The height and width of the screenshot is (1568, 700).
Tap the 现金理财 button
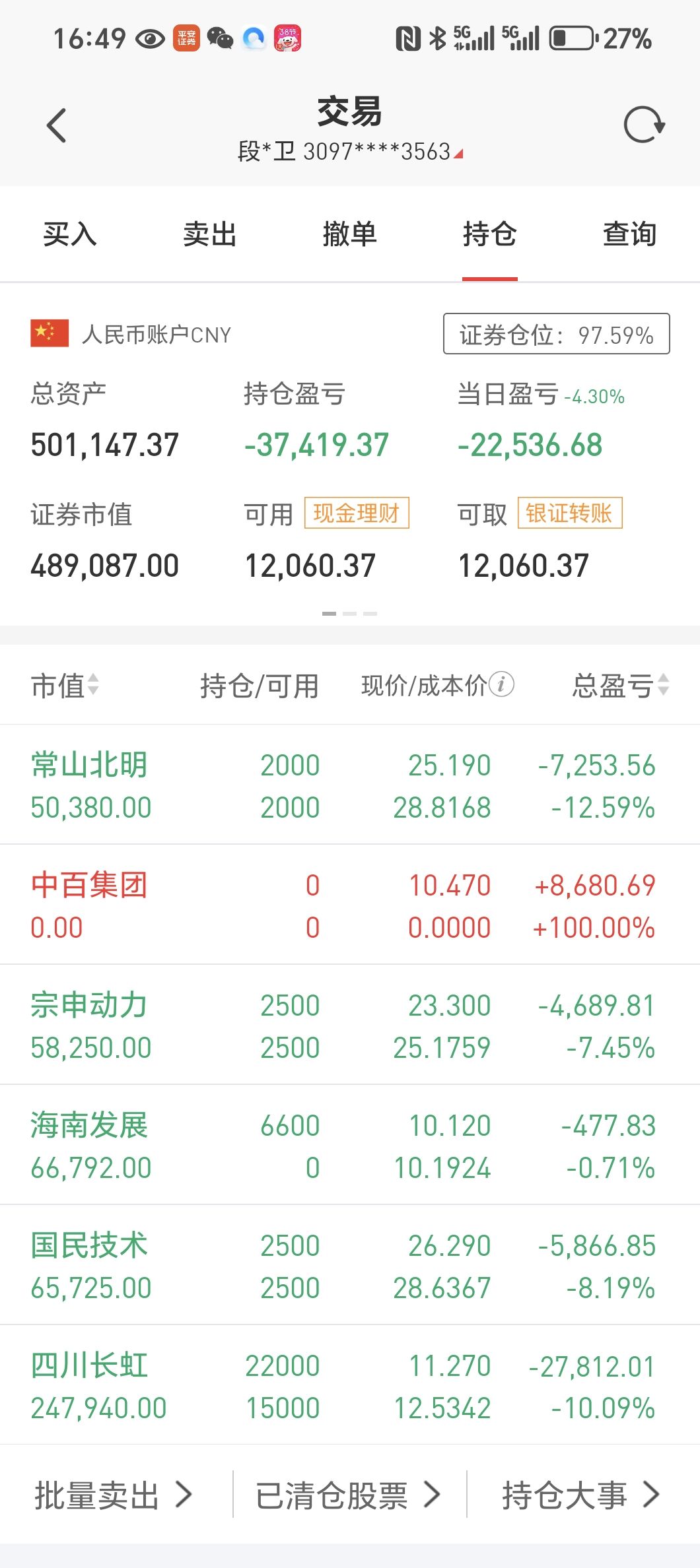pyautogui.click(x=357, y=513)
